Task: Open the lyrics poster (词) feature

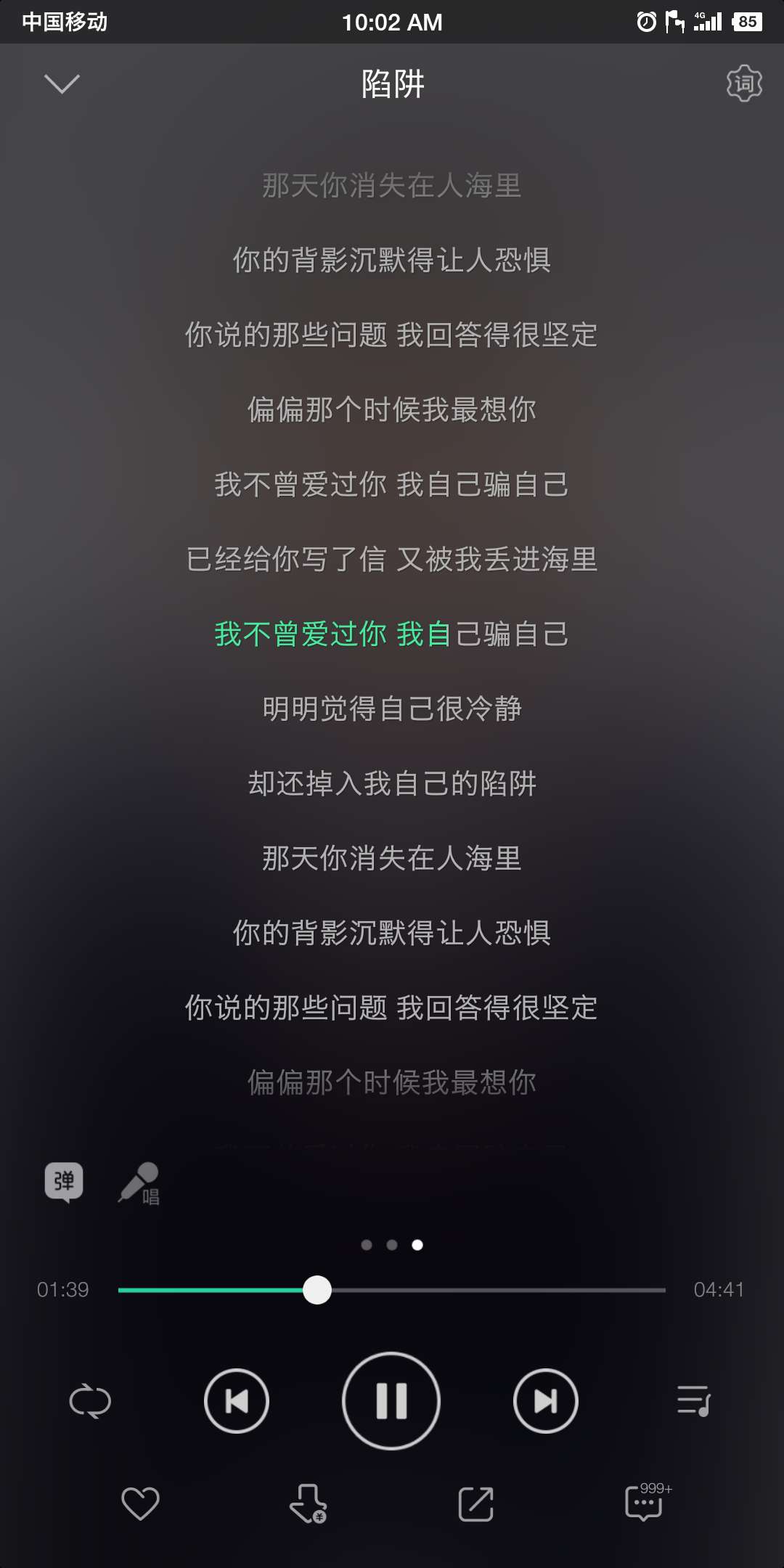Action: tap(742, 83)
